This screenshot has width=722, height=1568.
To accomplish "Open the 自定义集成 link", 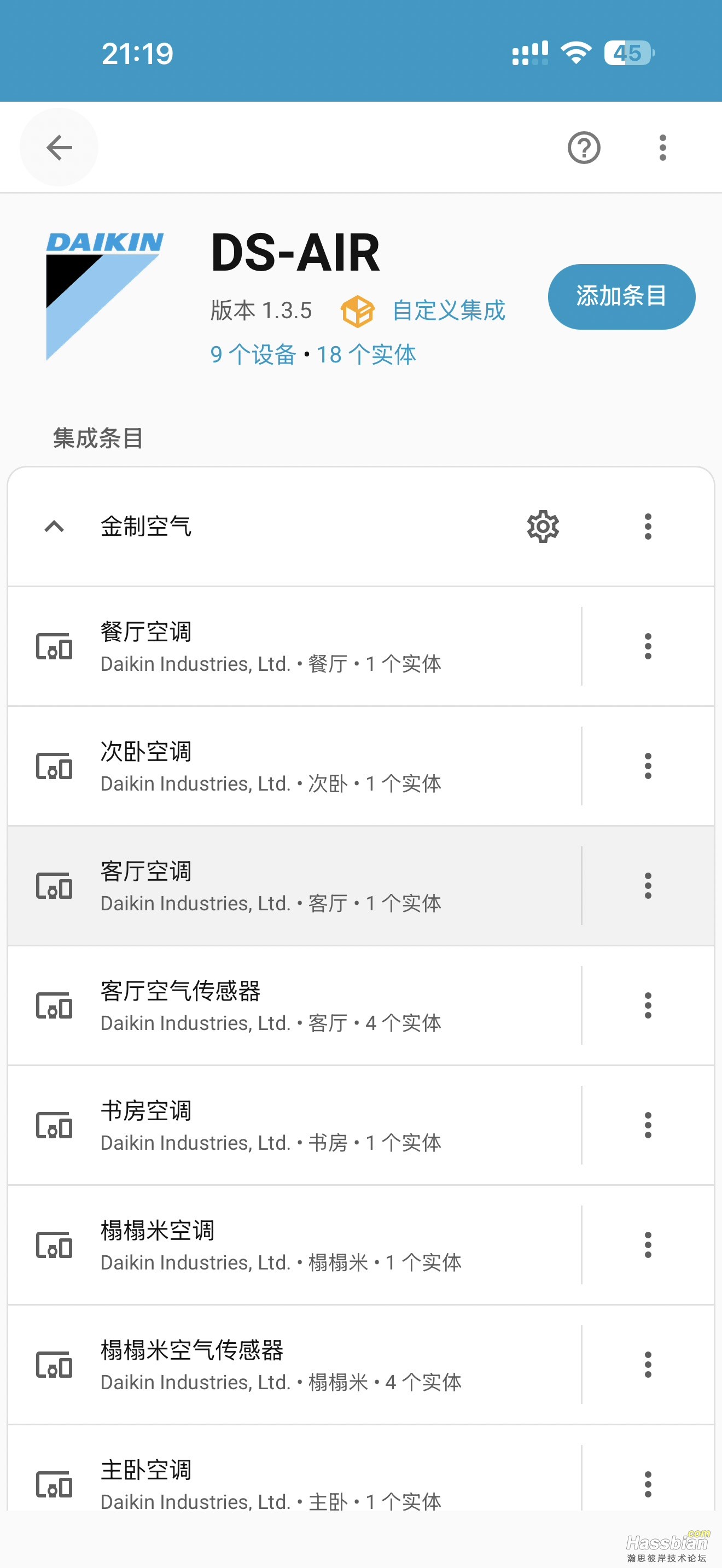I will pyautogui.click(x=448, y=311).
